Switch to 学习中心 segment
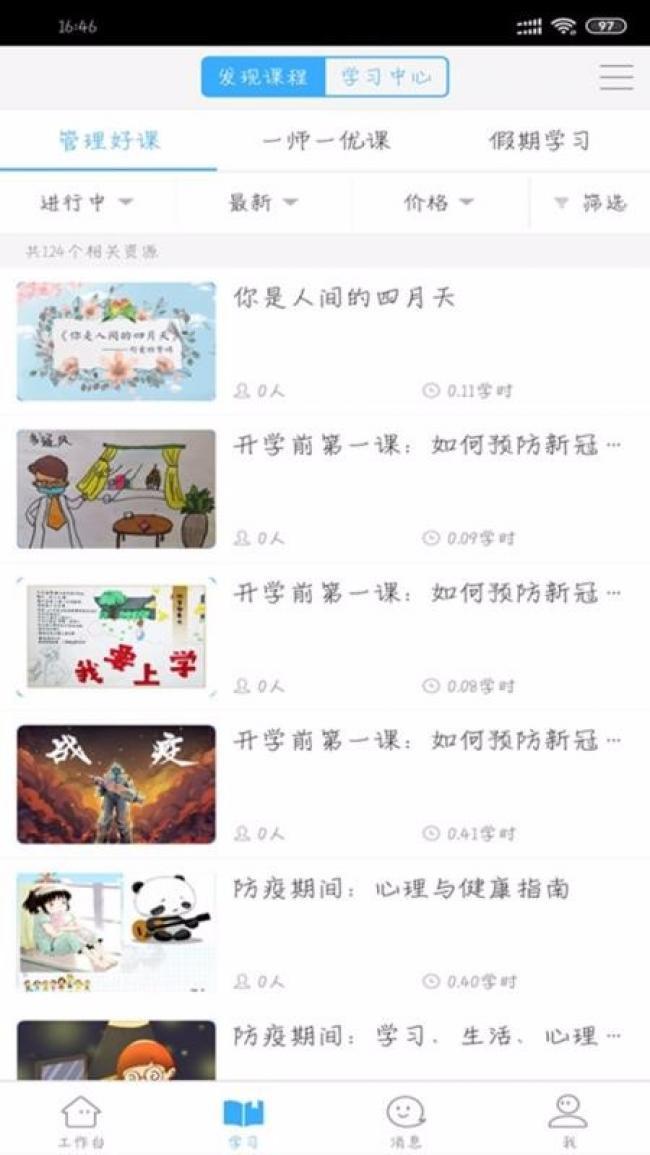Viewport: 650px width, 1155px height. pyautogui.click(x=386, y=77)
